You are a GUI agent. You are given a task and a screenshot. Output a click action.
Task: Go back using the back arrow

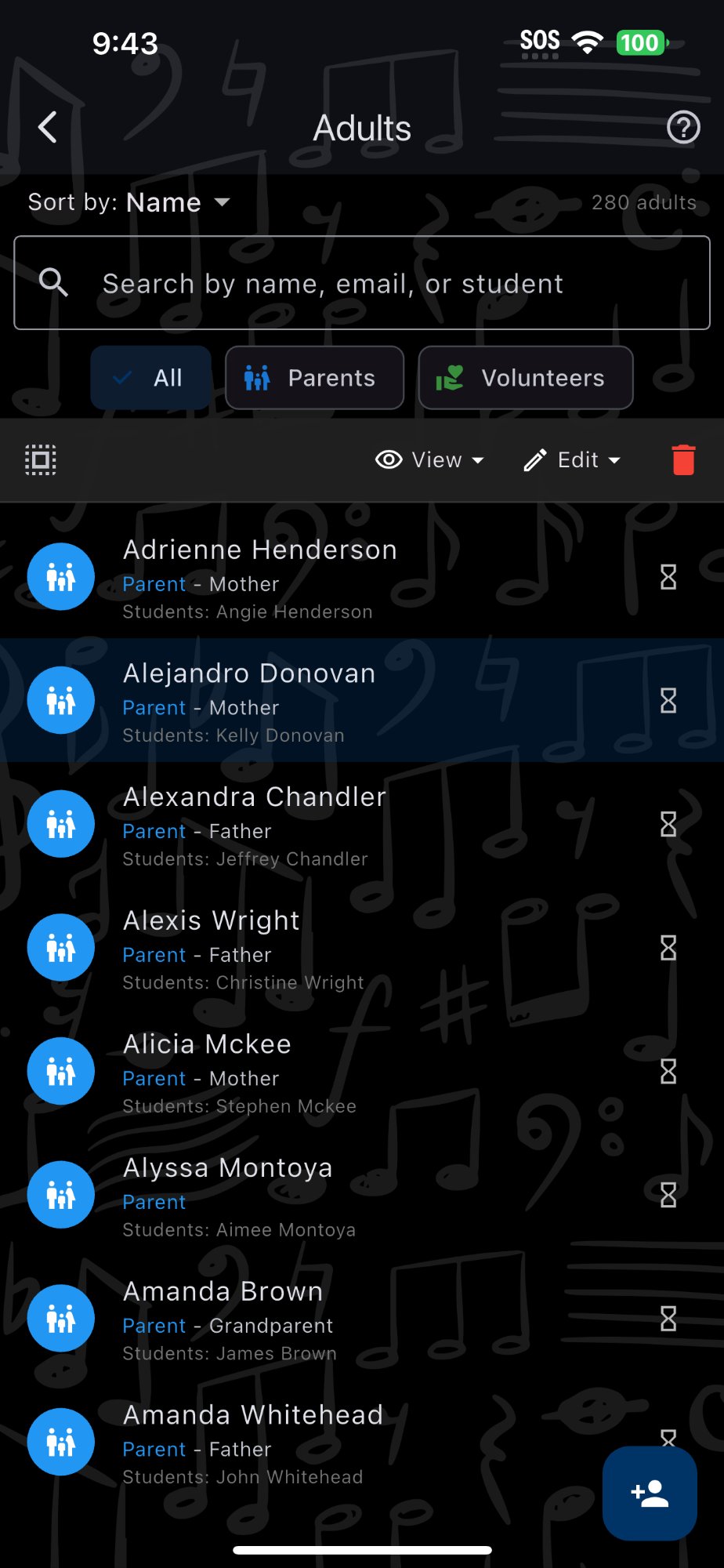(x=48, y=127)
